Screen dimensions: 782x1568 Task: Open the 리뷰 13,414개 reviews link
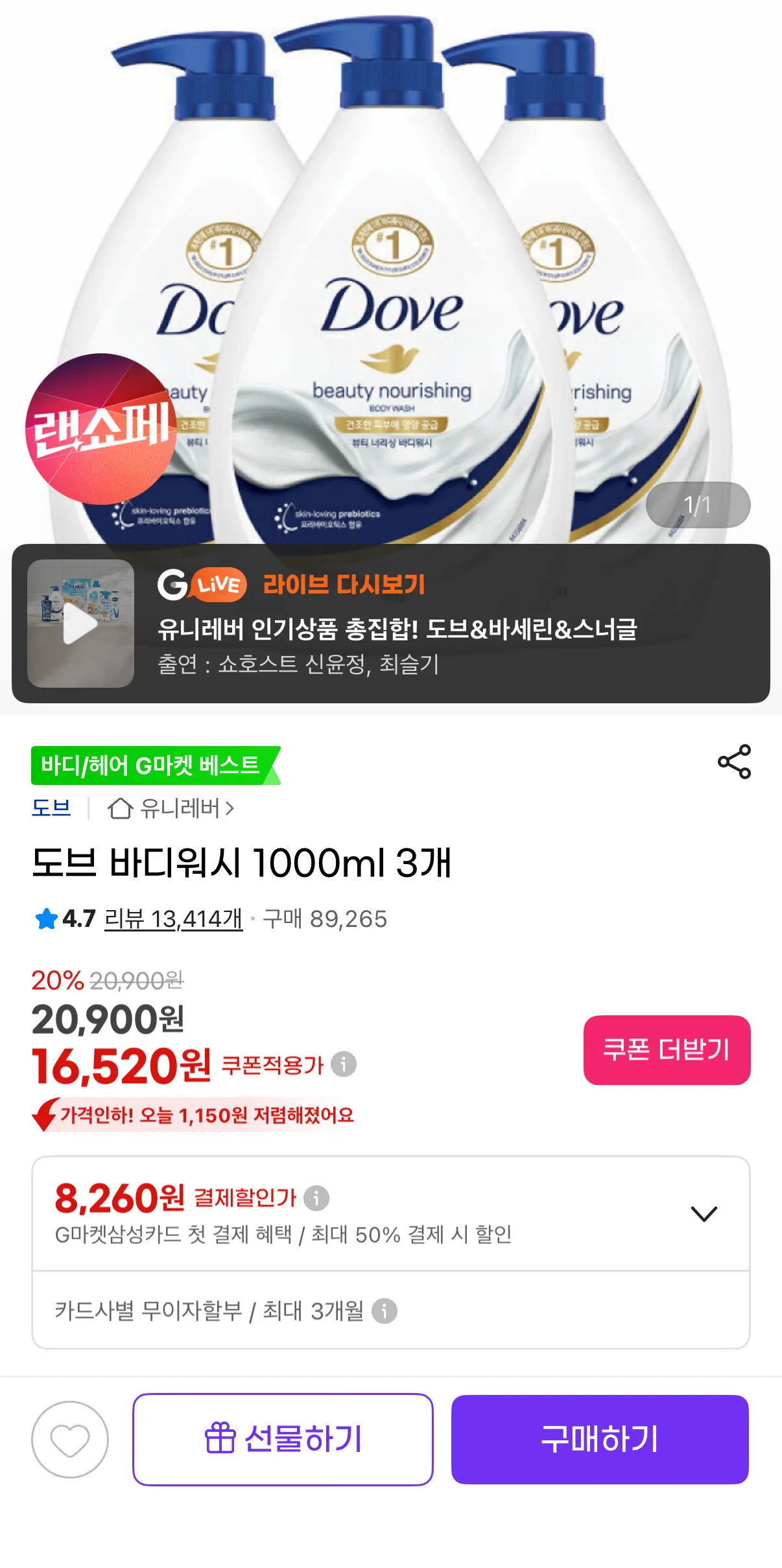click(x=173, y=919)
